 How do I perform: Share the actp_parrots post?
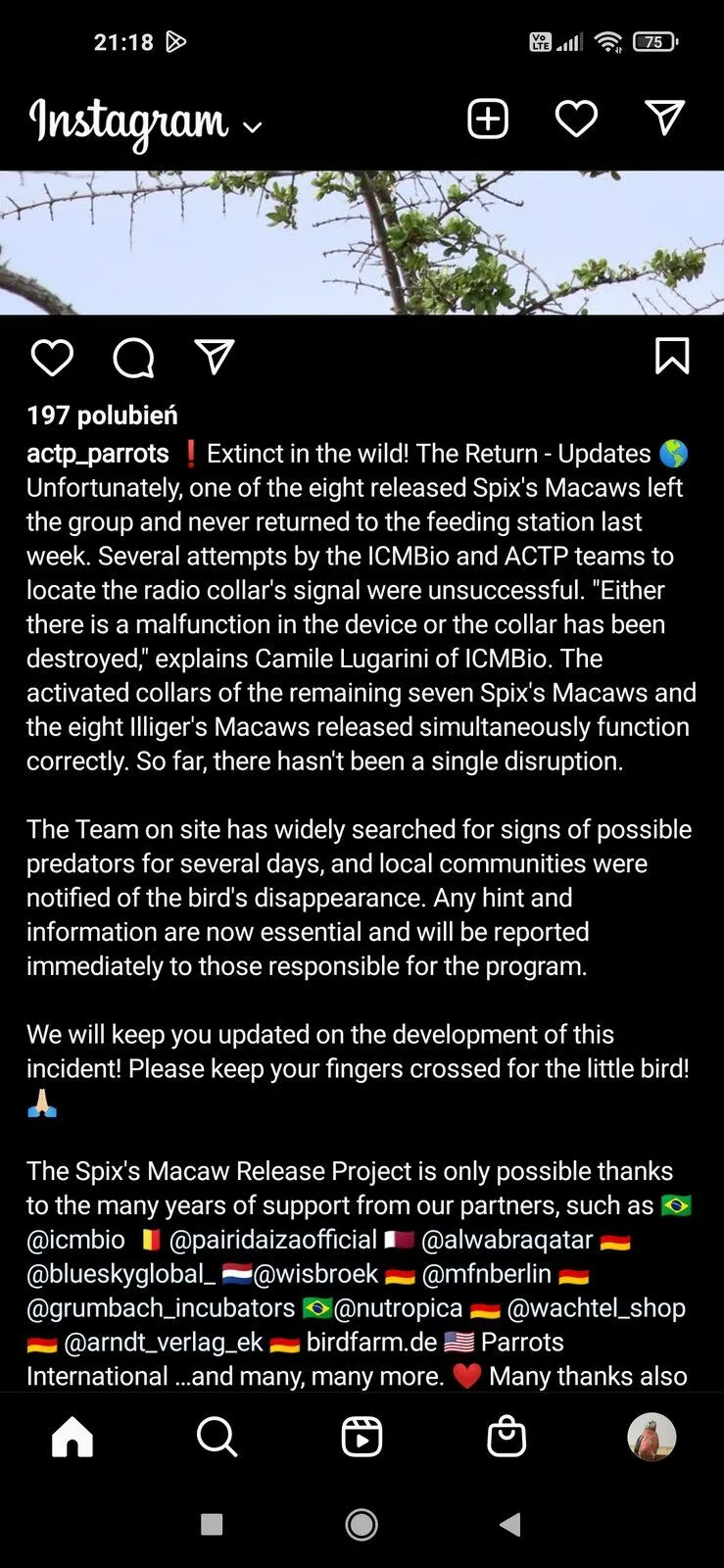tap(215, 358)
